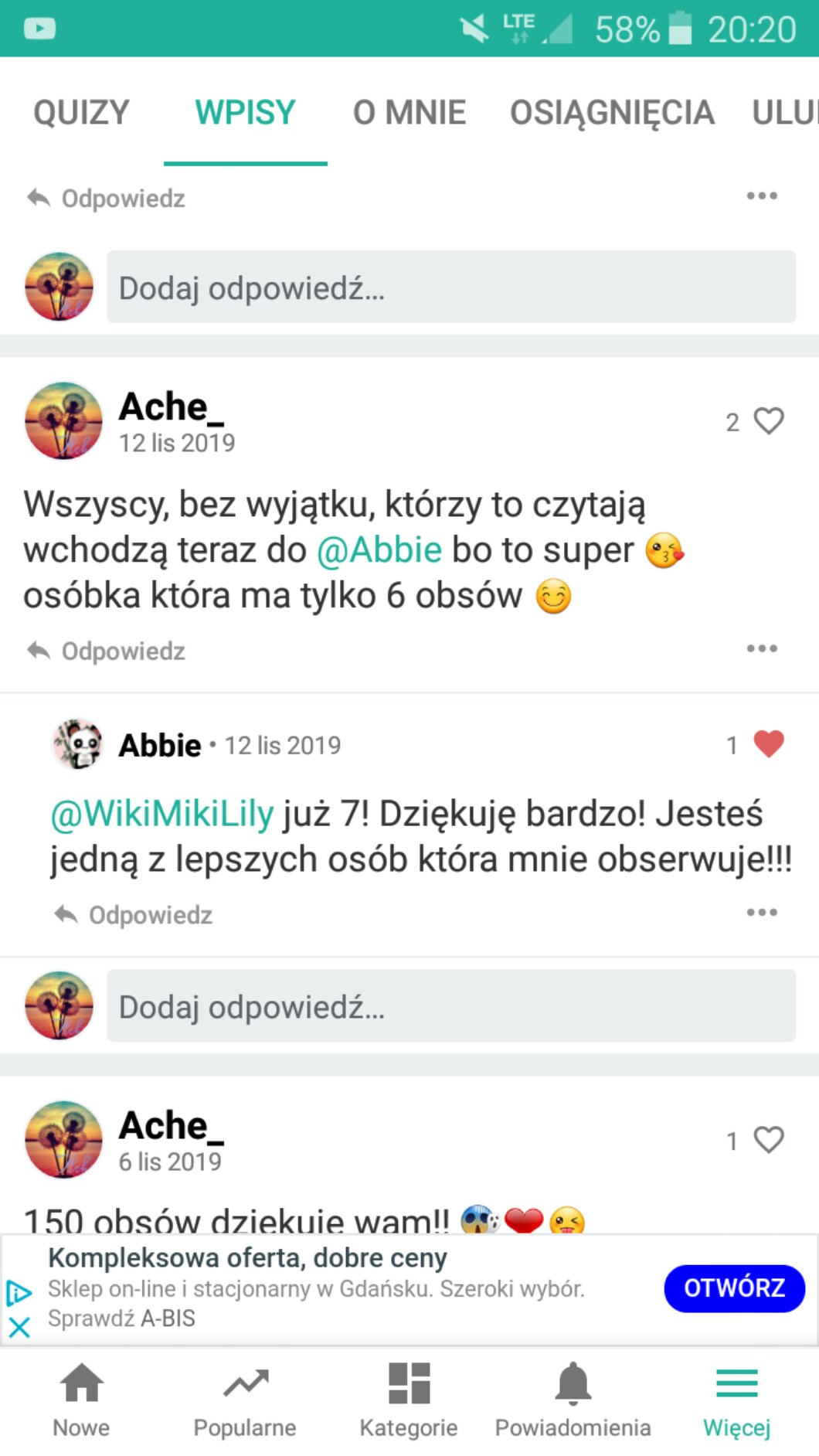819x1456 pixels.
Task: Open the O MNIE tab
Action: coord(409,113)
